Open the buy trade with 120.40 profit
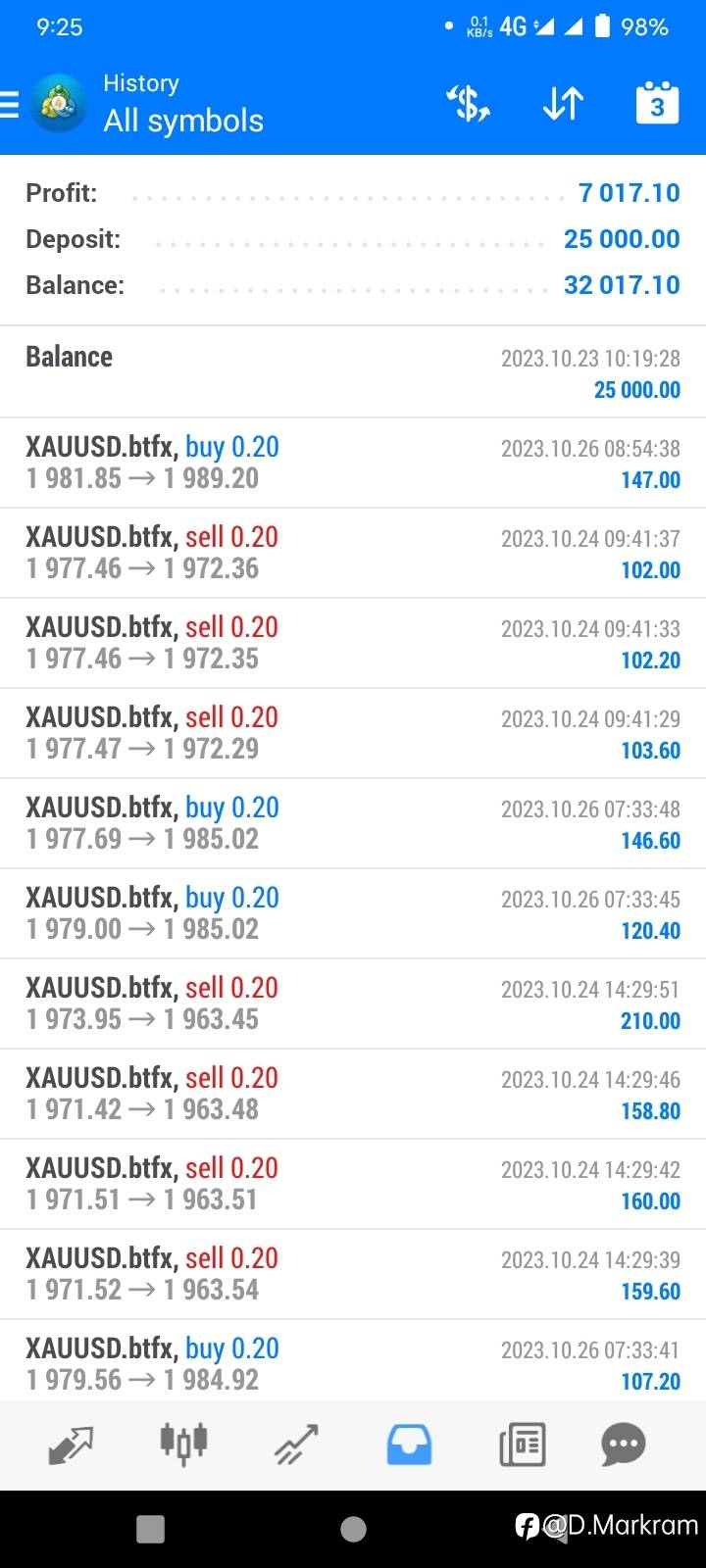The height and width of the screenshot is (1568, 706). tap(353, 913)
